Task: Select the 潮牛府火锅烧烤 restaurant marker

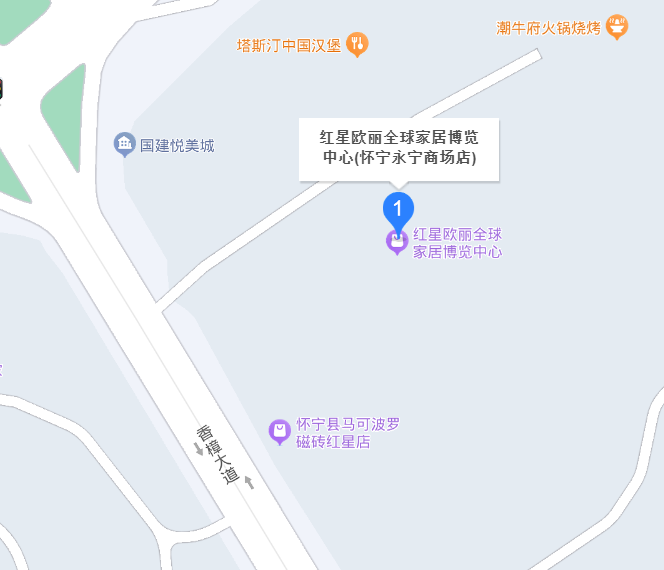Action: click(617, 27)
